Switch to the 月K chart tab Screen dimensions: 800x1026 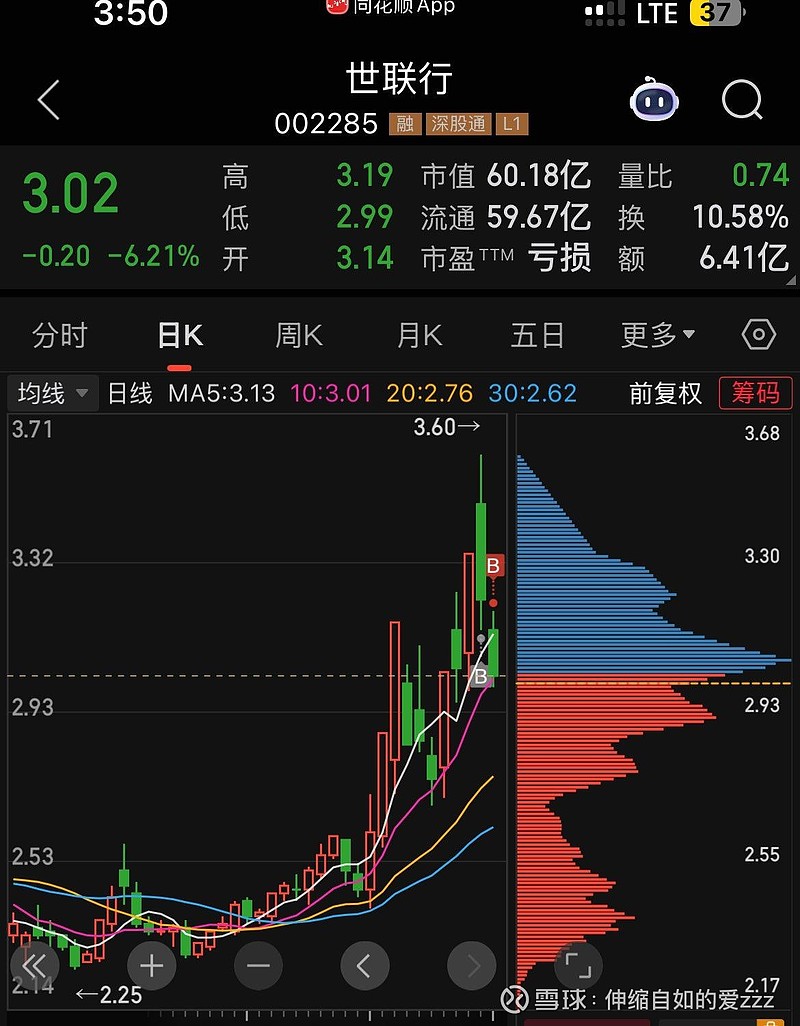[419, 336]
